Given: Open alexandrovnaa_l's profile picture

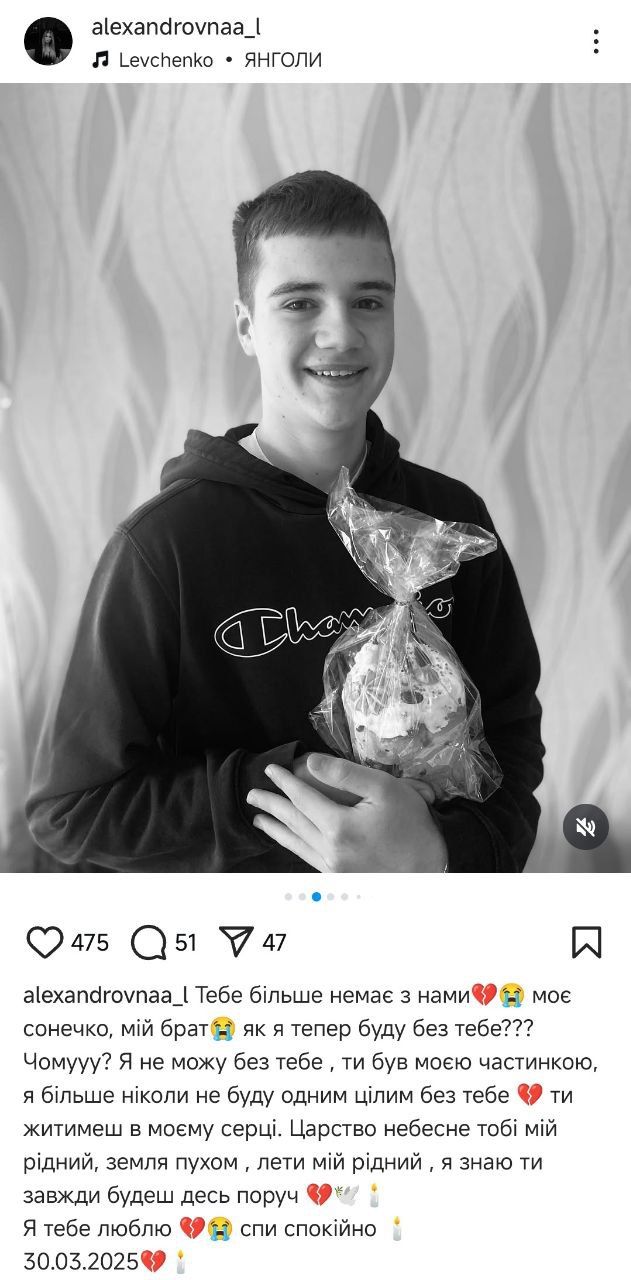Looking at the screenshot, I should 48,41.
